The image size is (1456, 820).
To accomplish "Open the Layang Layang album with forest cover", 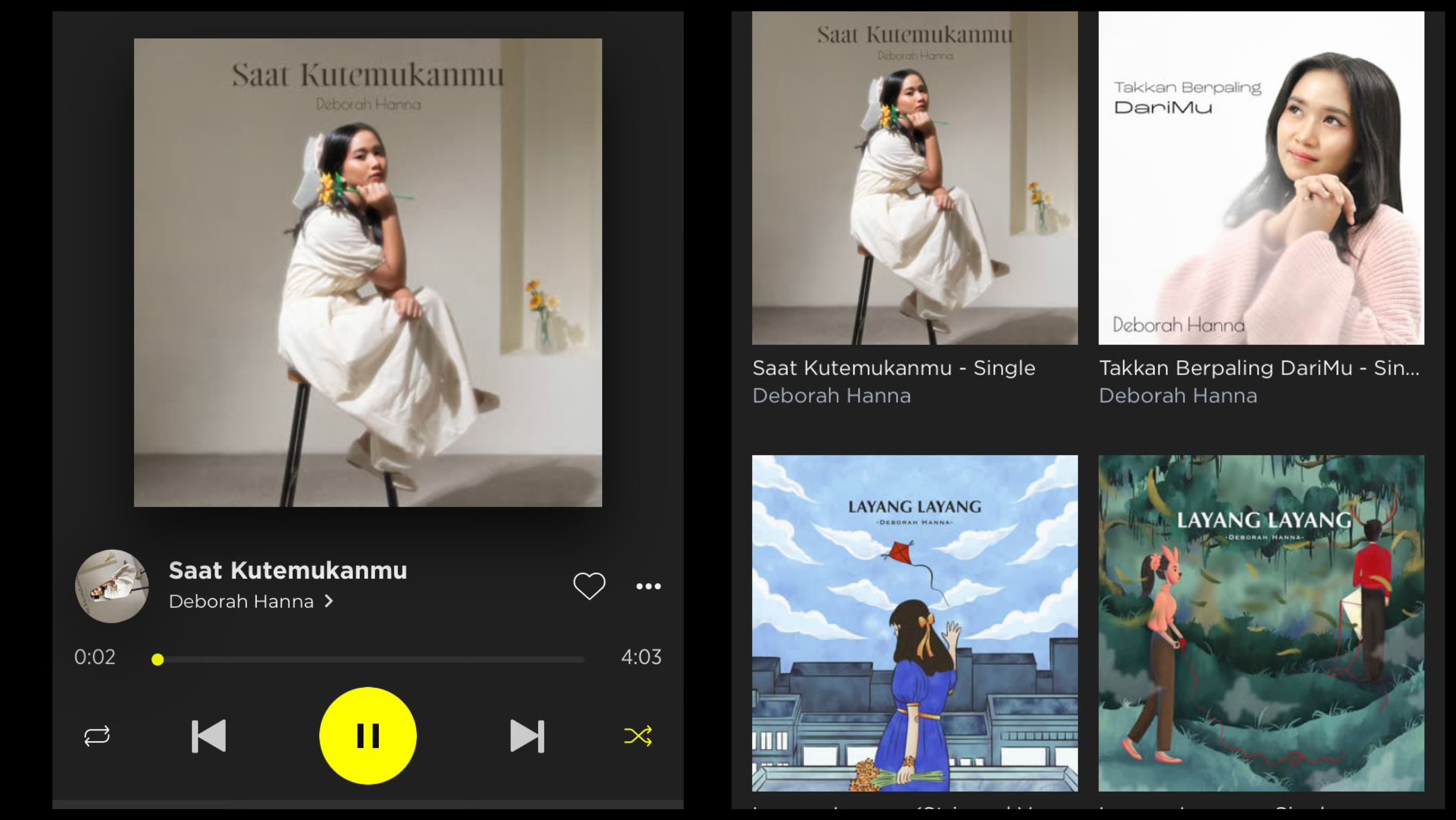I will [x=1261, y=622].
